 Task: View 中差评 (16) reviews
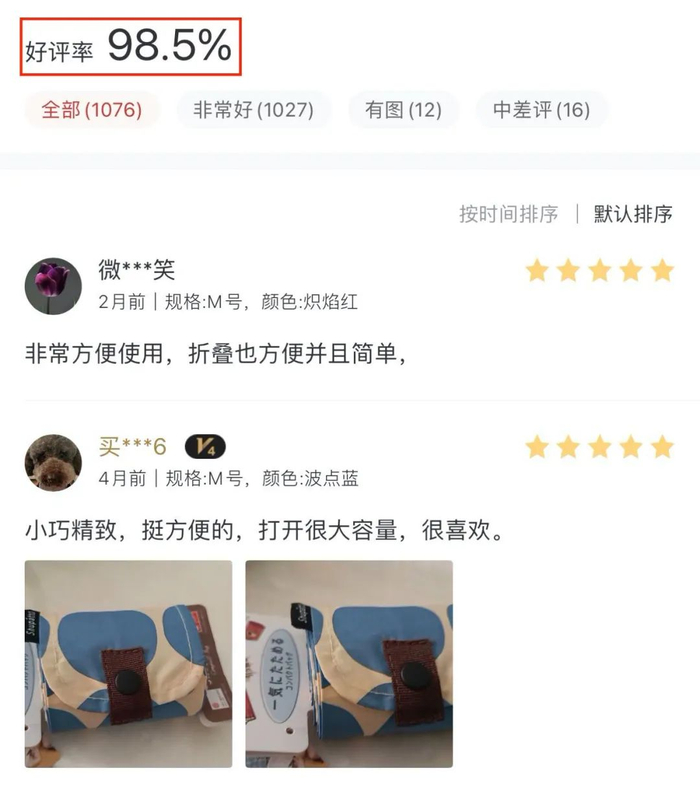click(542, 110)
